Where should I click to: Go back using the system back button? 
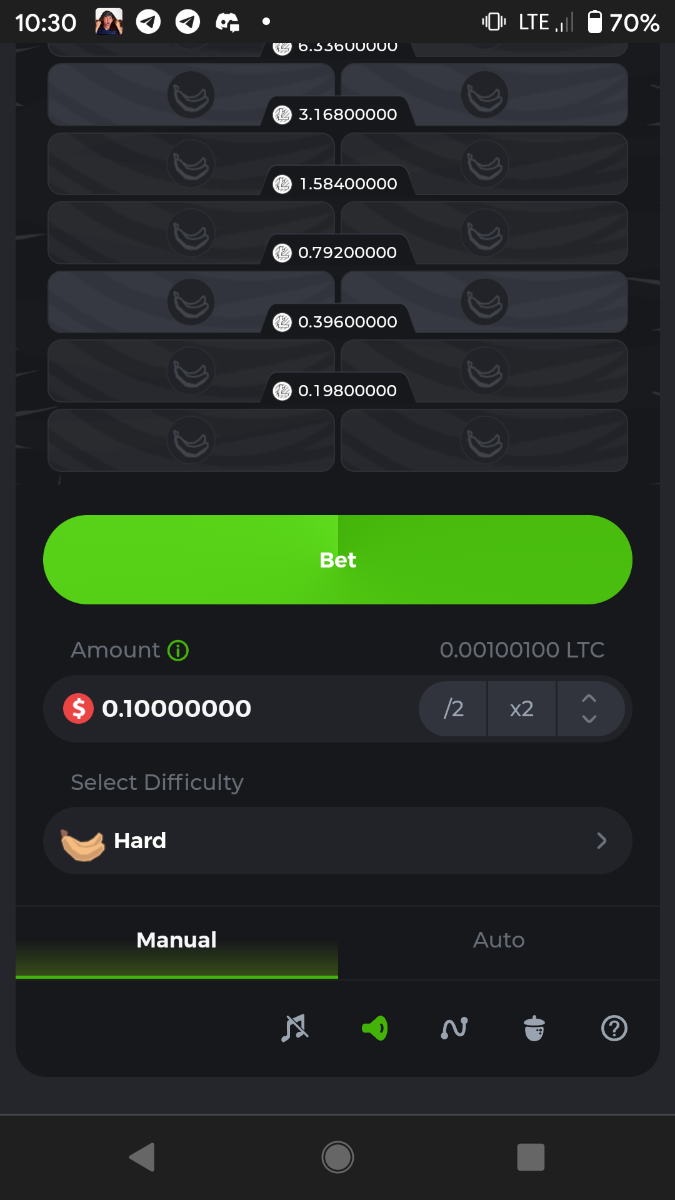(x=142, y=1157)
